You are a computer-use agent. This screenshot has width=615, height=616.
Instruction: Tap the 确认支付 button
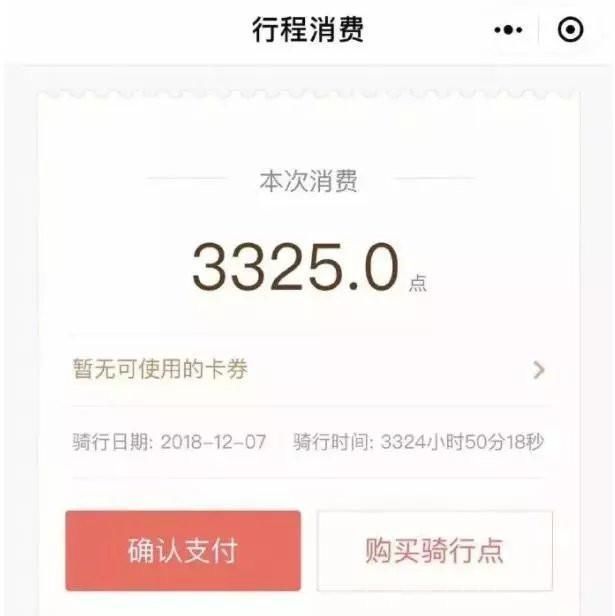tap(183, 550)
